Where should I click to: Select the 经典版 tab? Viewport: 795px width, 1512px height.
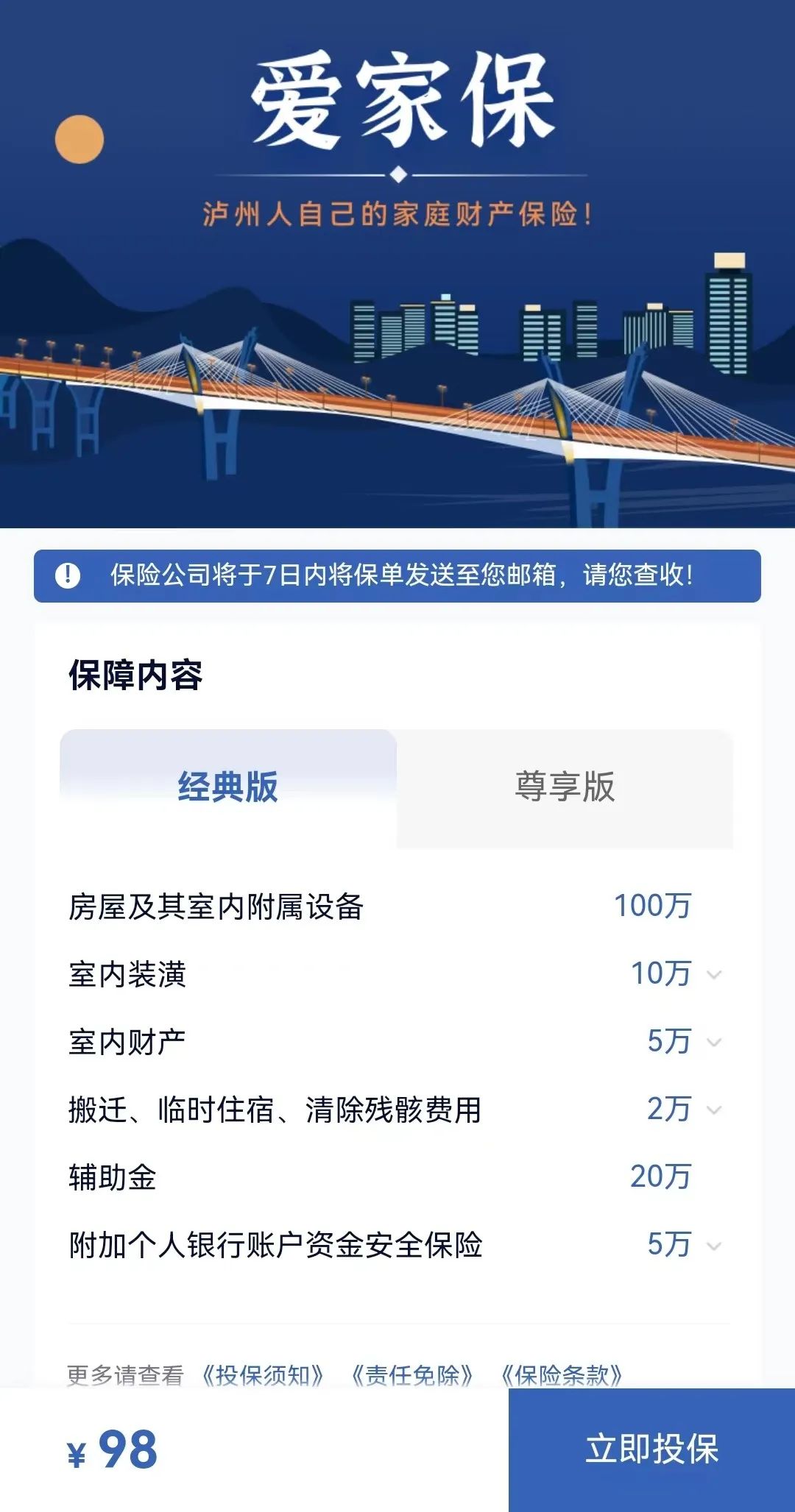[228, 787]
